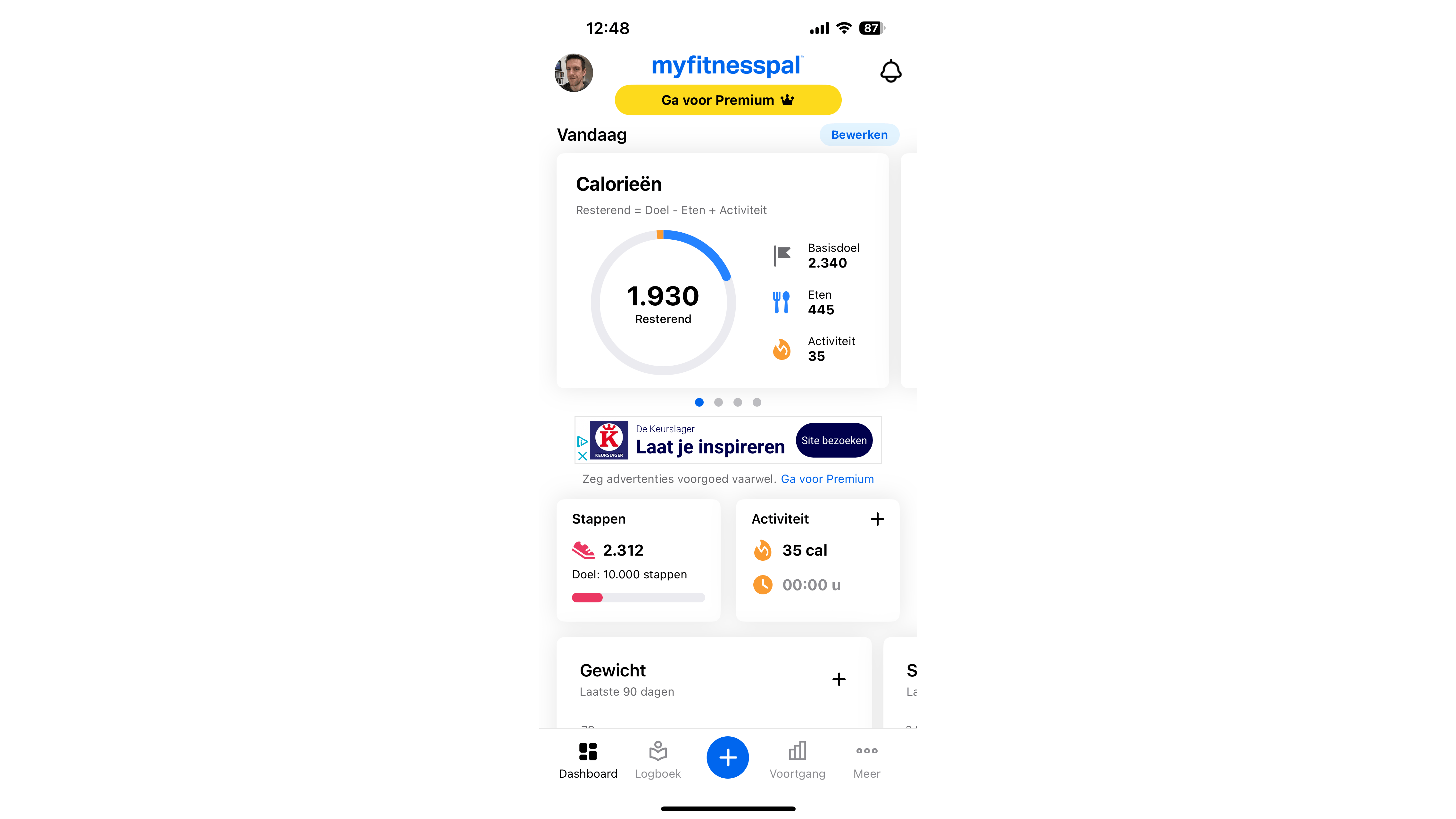Open the Stappen card
1456x819 pixels.
(638, 559)
